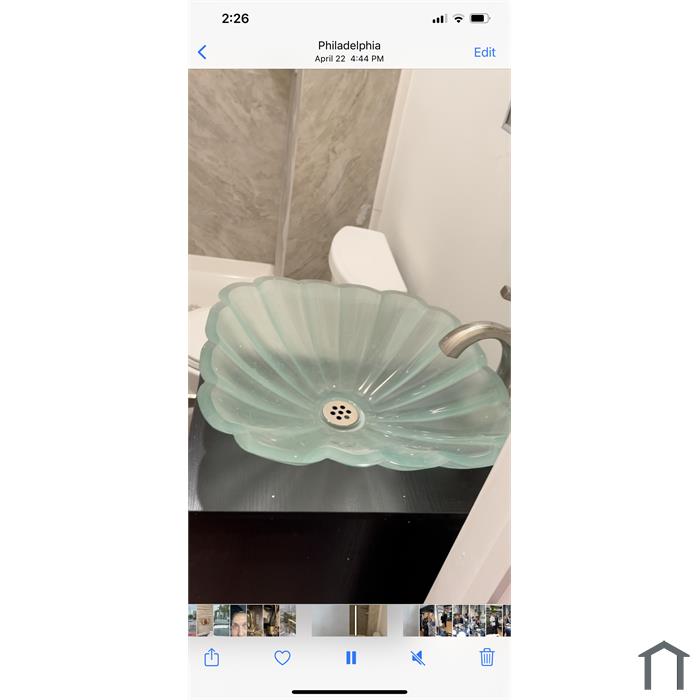This screenshot has height=700, width=700.
Task: Share this video
Action: 212,657
